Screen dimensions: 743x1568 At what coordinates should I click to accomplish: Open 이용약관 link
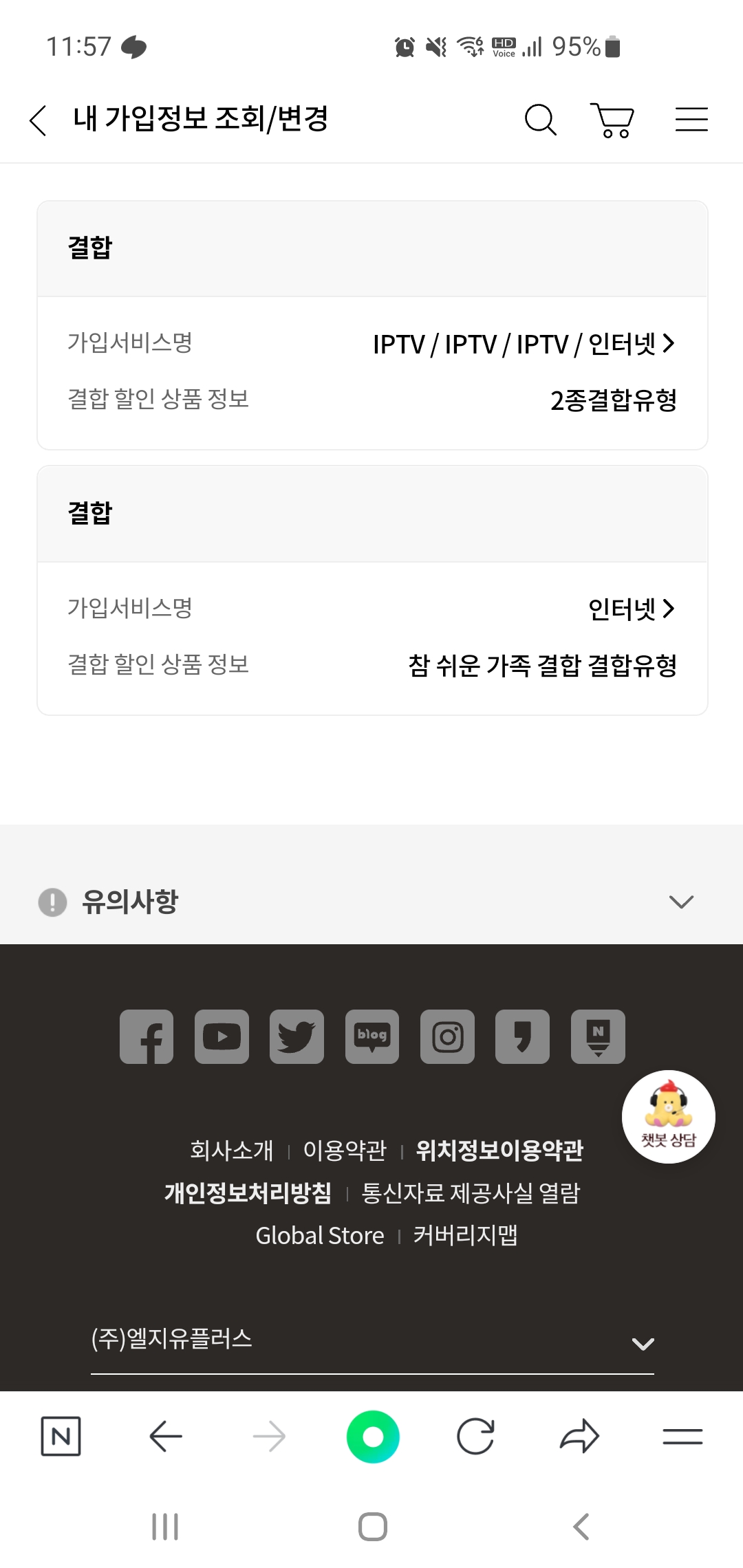[x=345, y=1150]
